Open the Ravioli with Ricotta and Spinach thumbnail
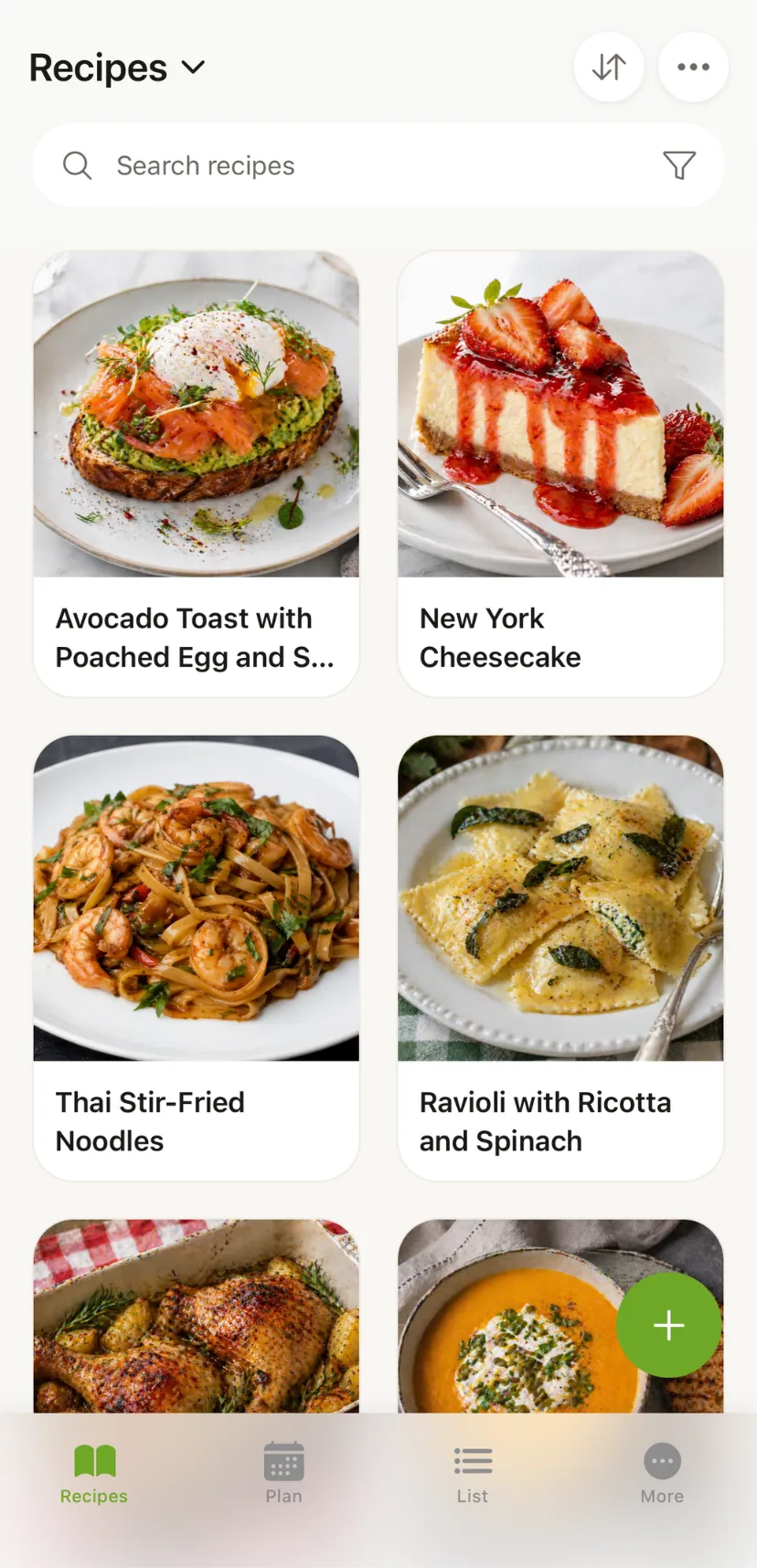The image size is (757, 1568). [560, 898]
